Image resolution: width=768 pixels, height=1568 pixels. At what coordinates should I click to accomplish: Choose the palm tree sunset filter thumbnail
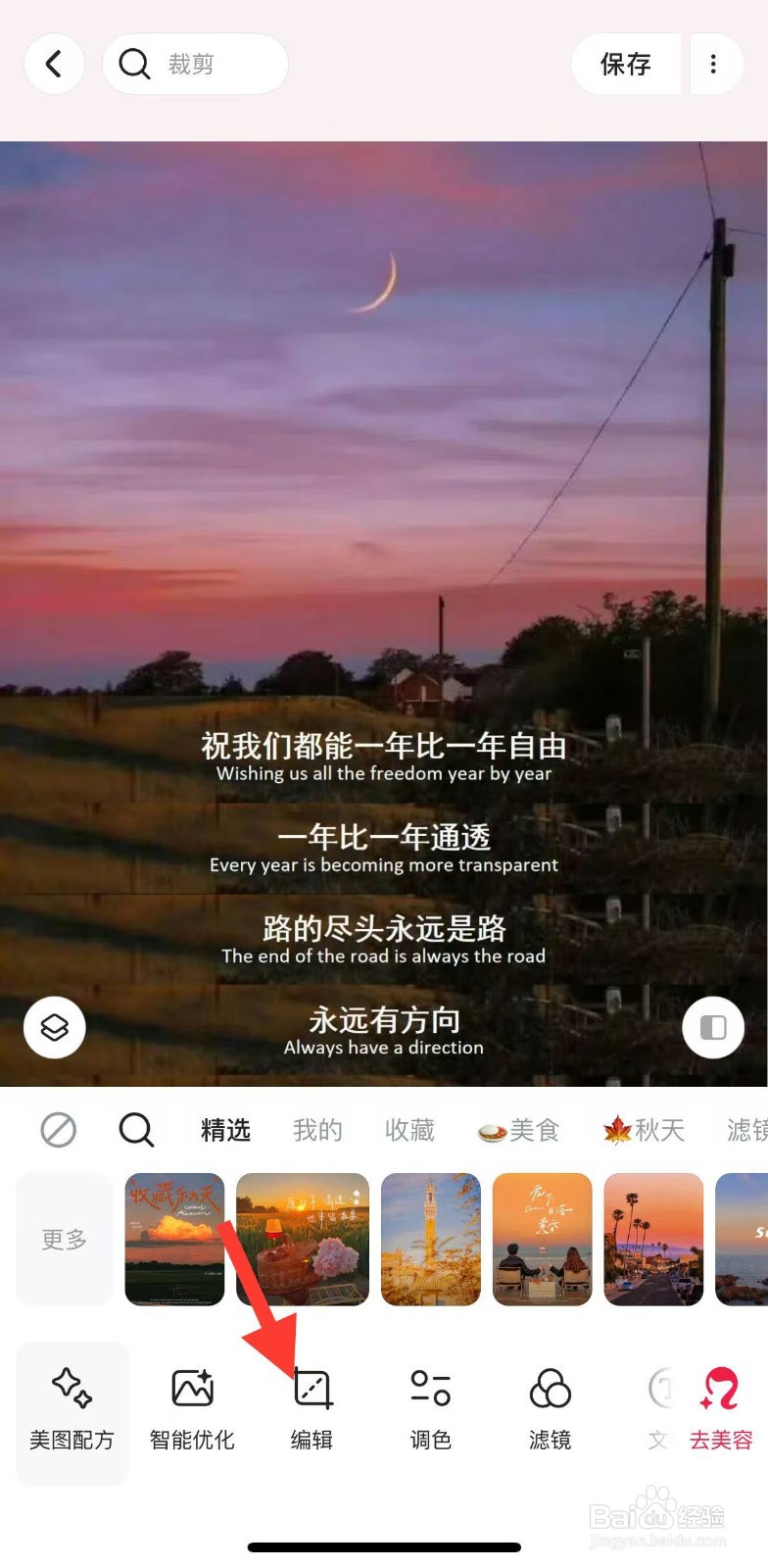coord(652,1239)
